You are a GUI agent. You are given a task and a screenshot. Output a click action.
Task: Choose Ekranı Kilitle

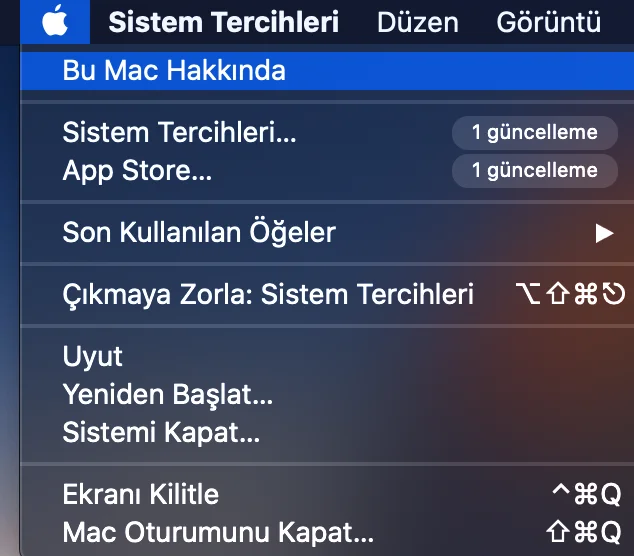point(141,494)
